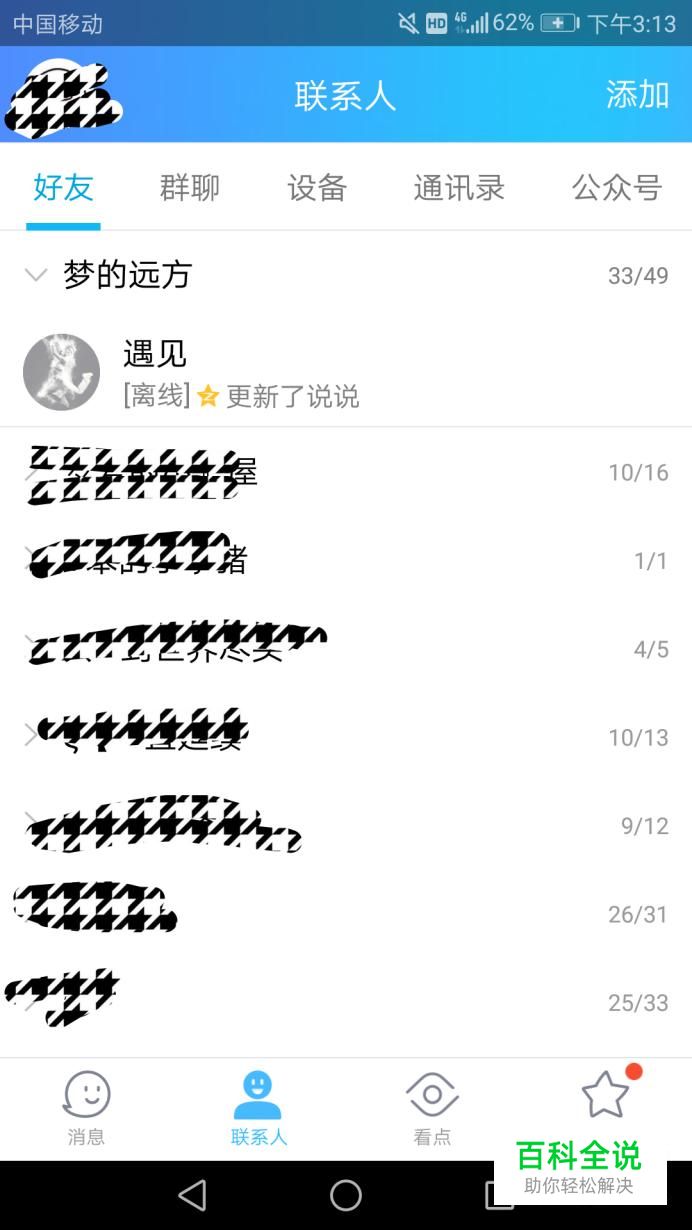This screenshot has height=1230, width=692.
Task: Switch to the 群聊 tab
Action: point(189,187)
